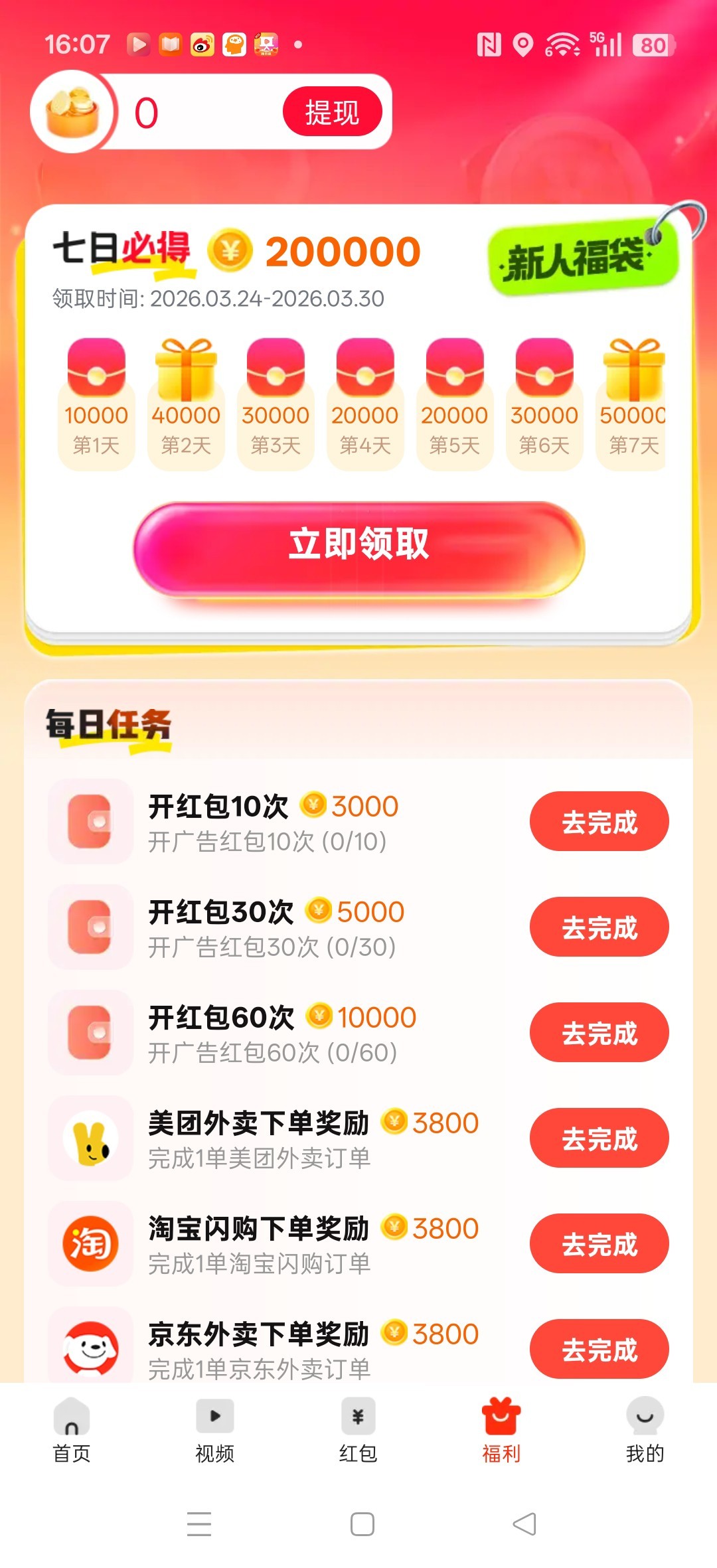The image size is (717, 1568).
Task: Open the day 2 gift box icon
Action: 185,372
